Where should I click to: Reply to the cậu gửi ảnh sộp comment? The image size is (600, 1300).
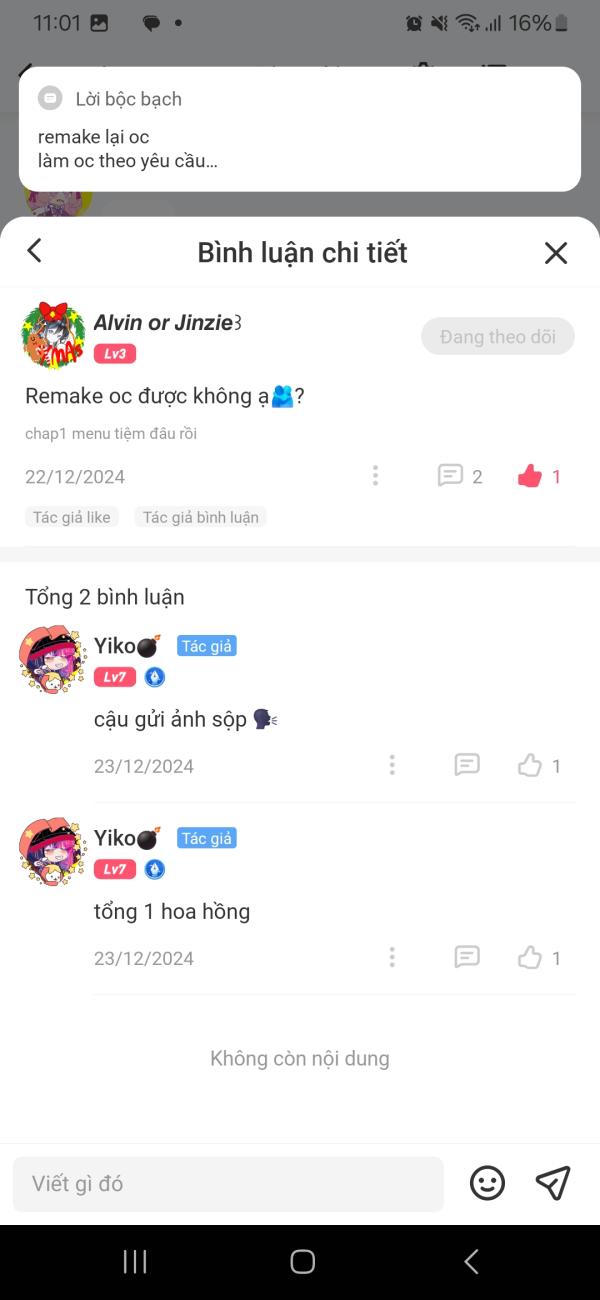[x=467, y=765]
